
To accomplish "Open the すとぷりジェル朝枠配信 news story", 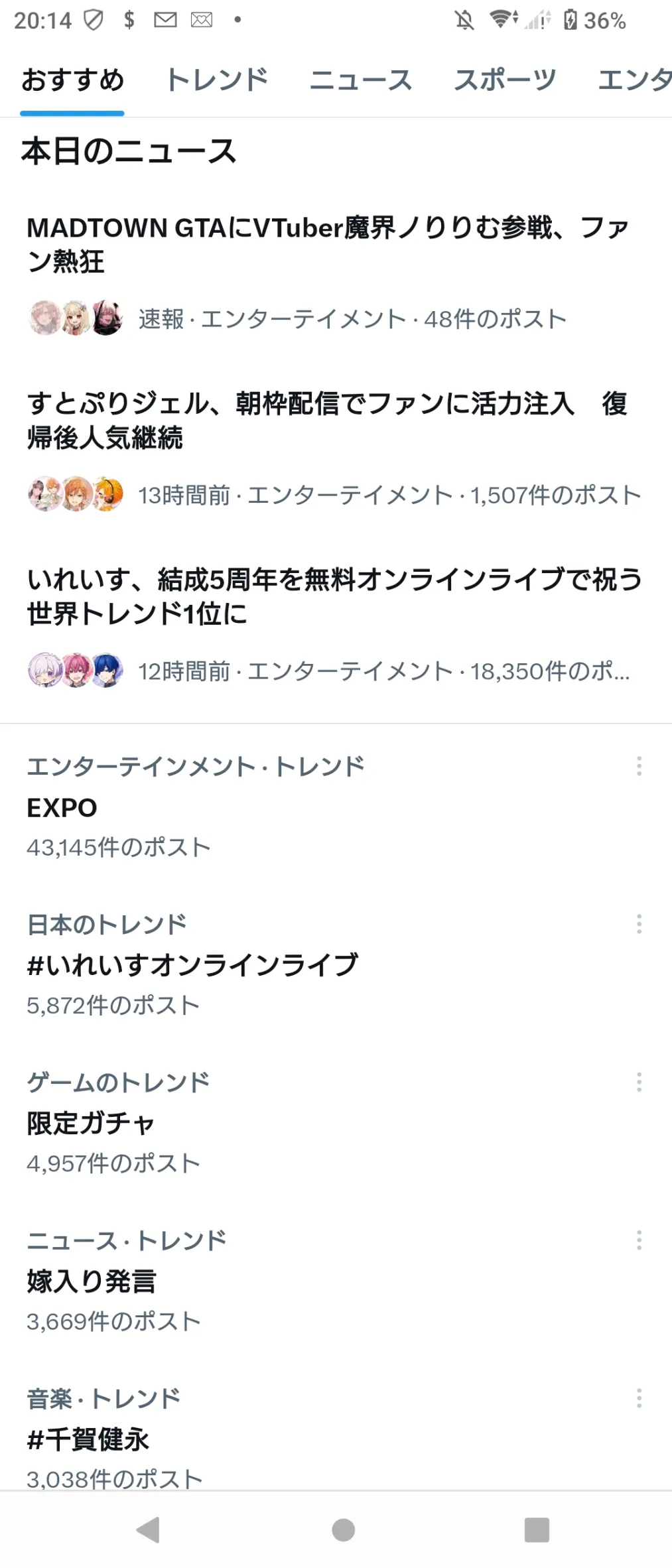I will (328, 420).
